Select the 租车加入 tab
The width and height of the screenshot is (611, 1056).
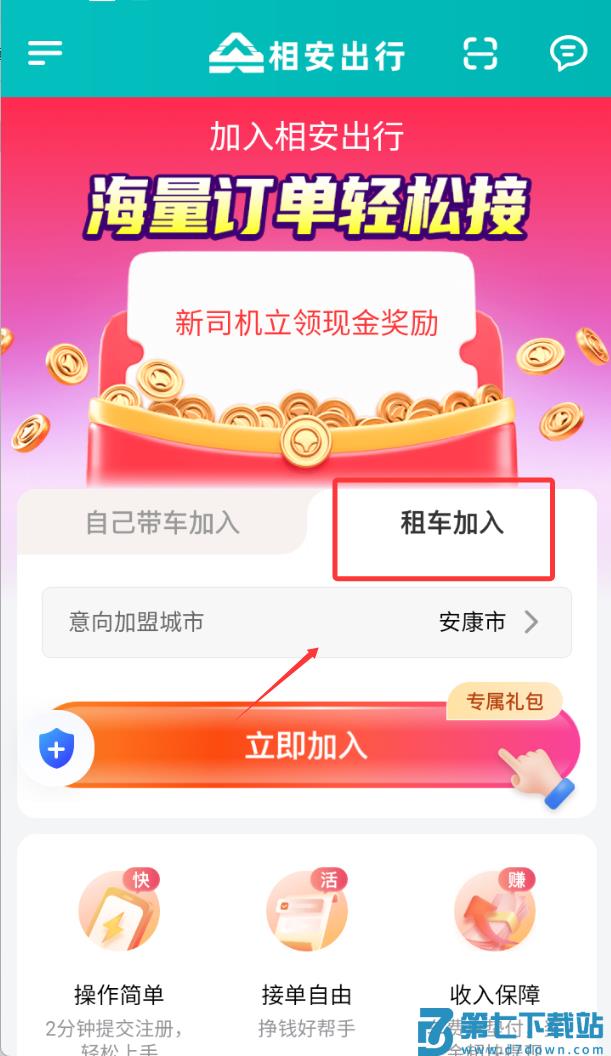click(x=452, y=523)
